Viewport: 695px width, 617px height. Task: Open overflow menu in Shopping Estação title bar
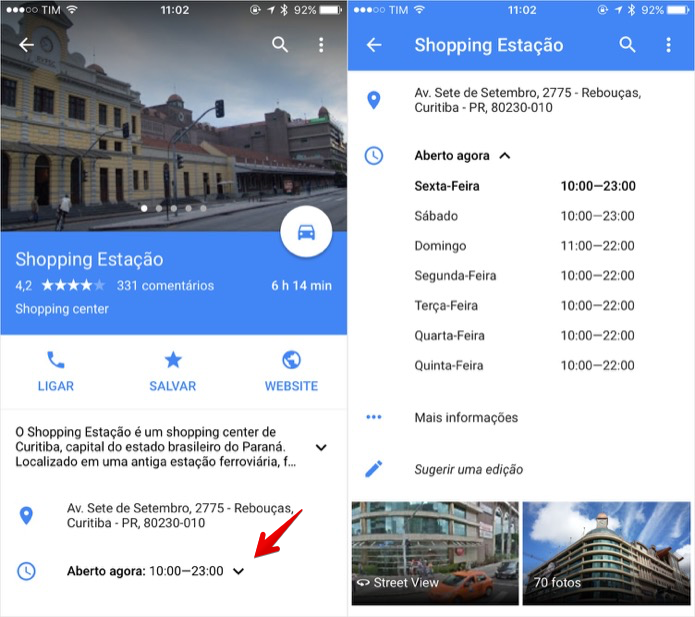tap(668, 45)
